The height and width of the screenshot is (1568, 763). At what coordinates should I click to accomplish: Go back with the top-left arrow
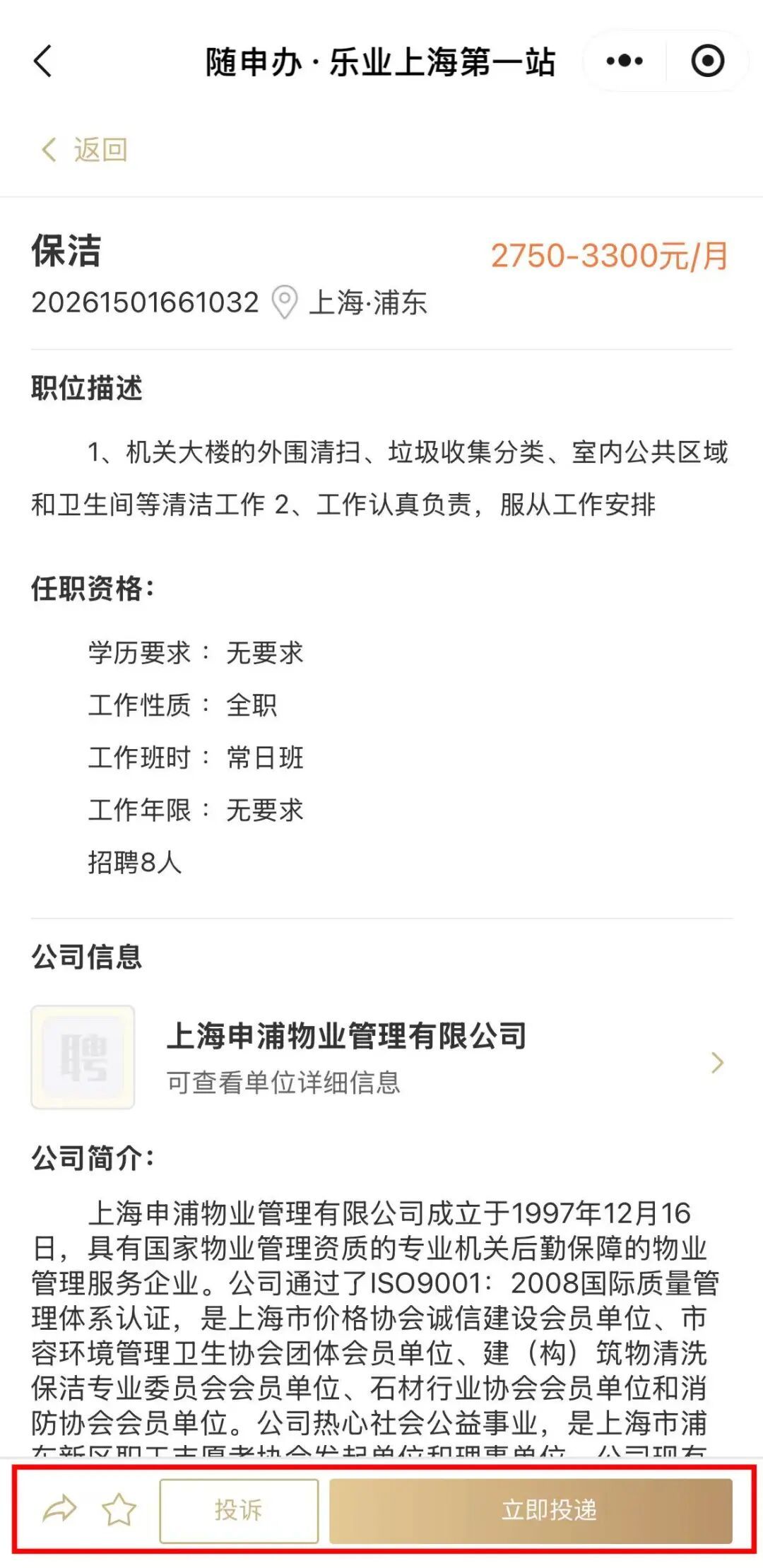[43, 61]
